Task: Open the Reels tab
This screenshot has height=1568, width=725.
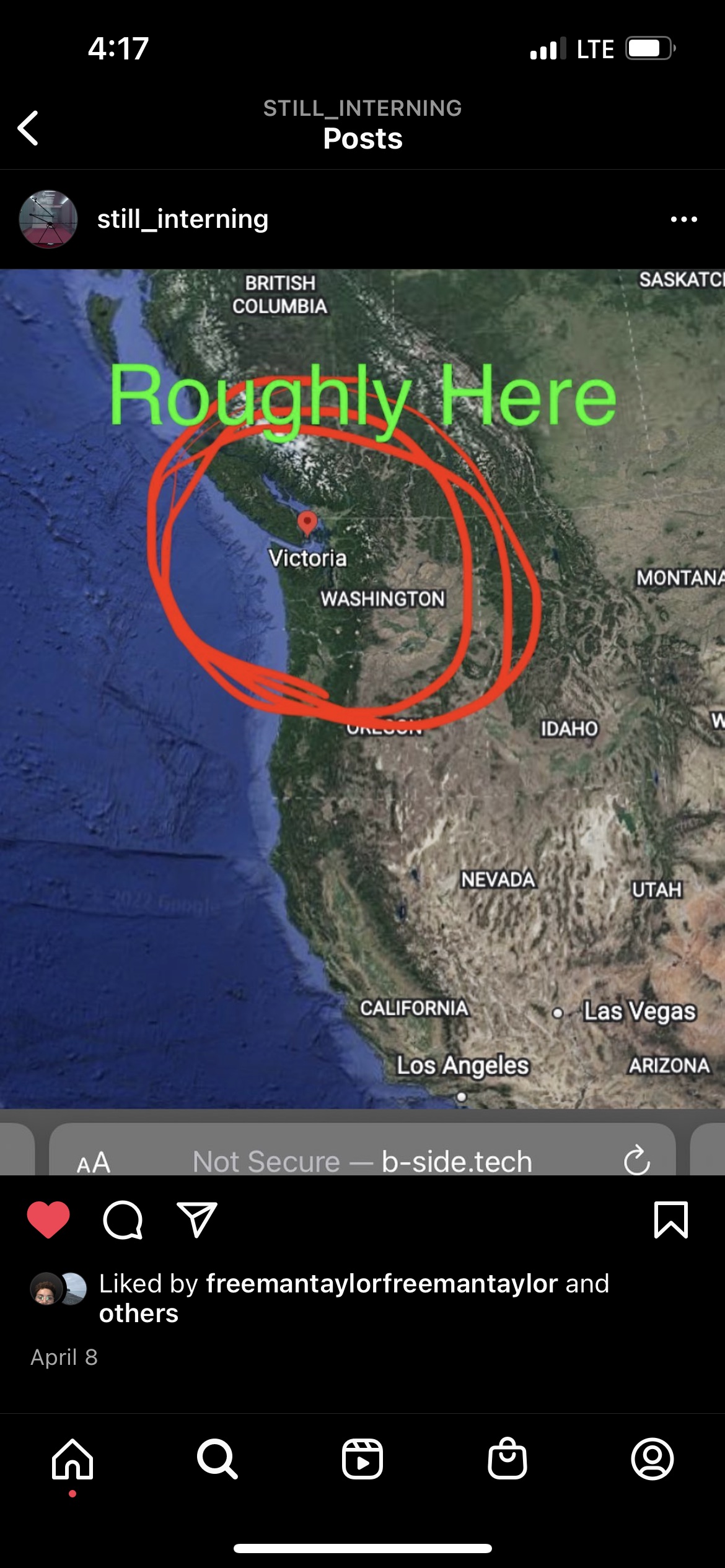Action: 362,1460
